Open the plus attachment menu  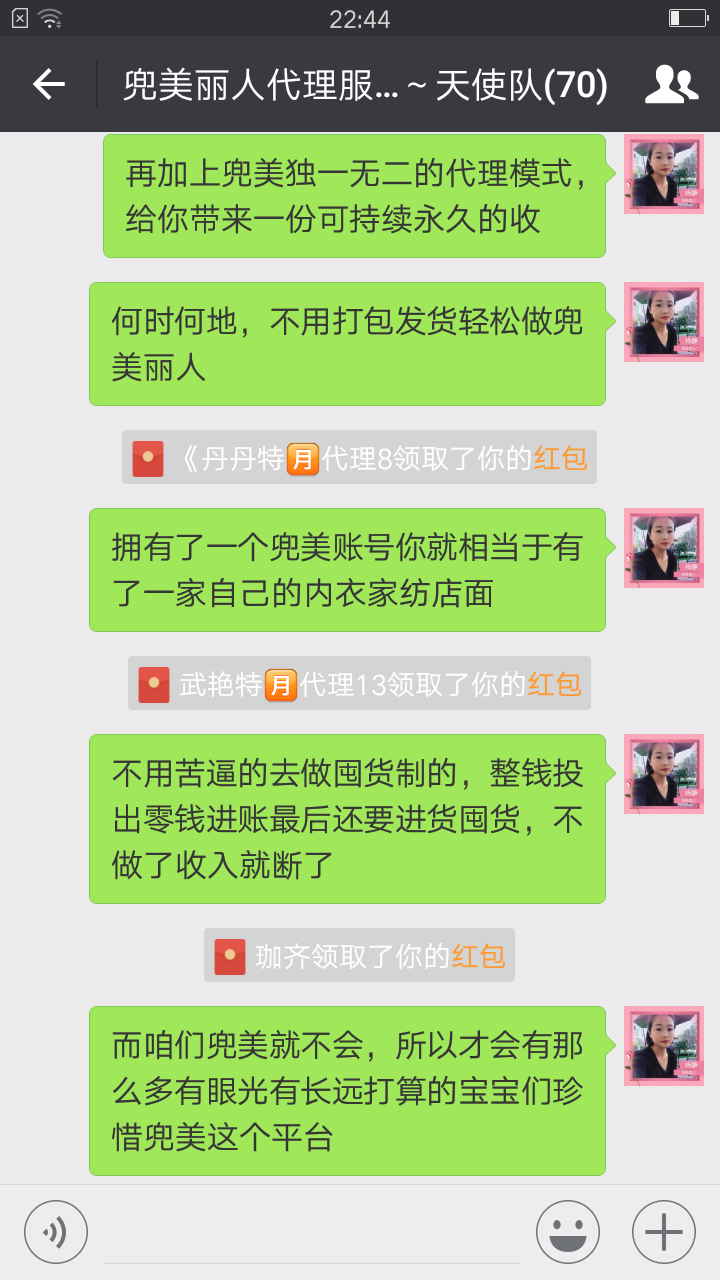(663, 1231)
